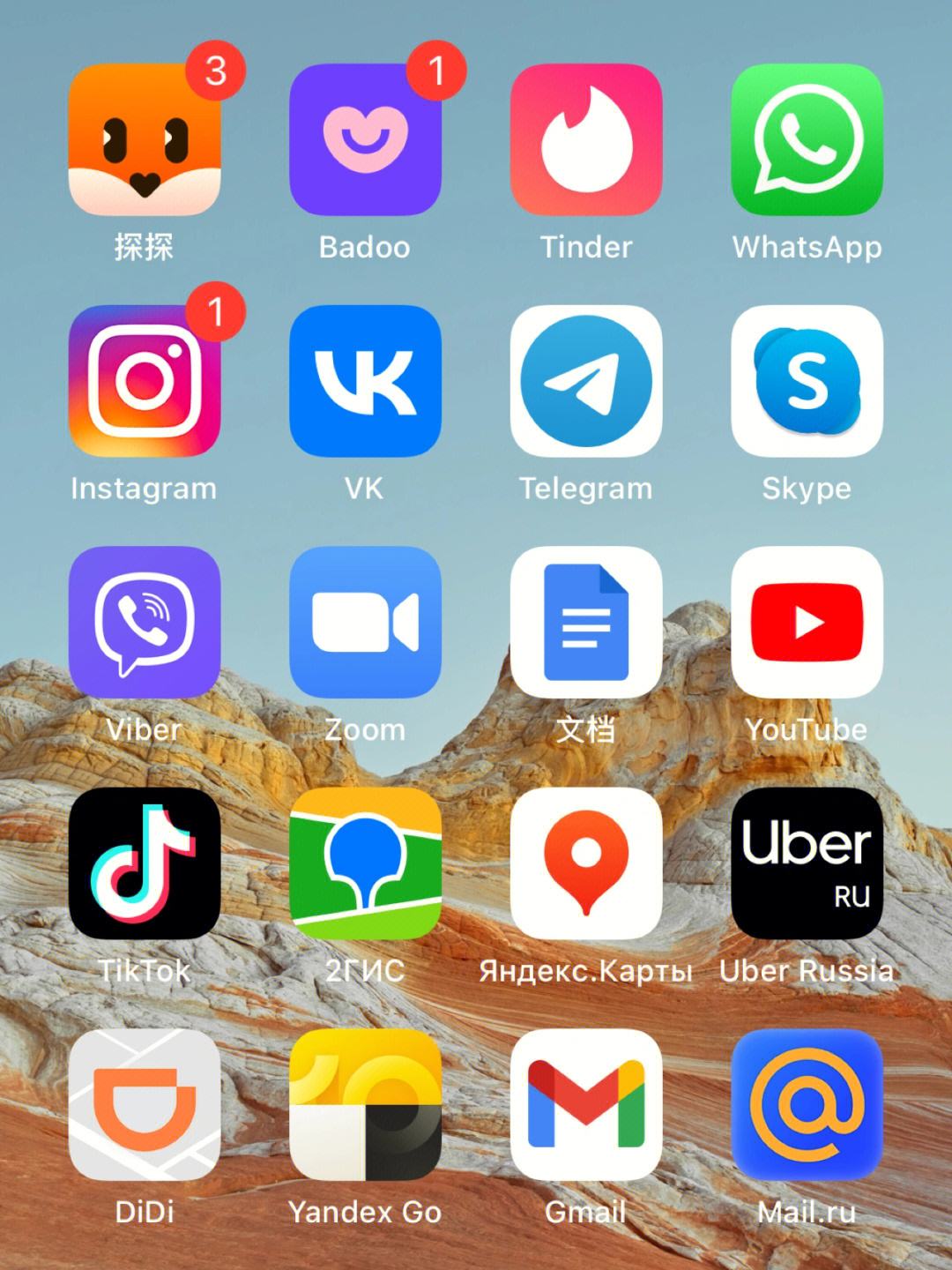Launch the 2ГИС maps app
This screenshot has height=1270, width=952.
365,863
